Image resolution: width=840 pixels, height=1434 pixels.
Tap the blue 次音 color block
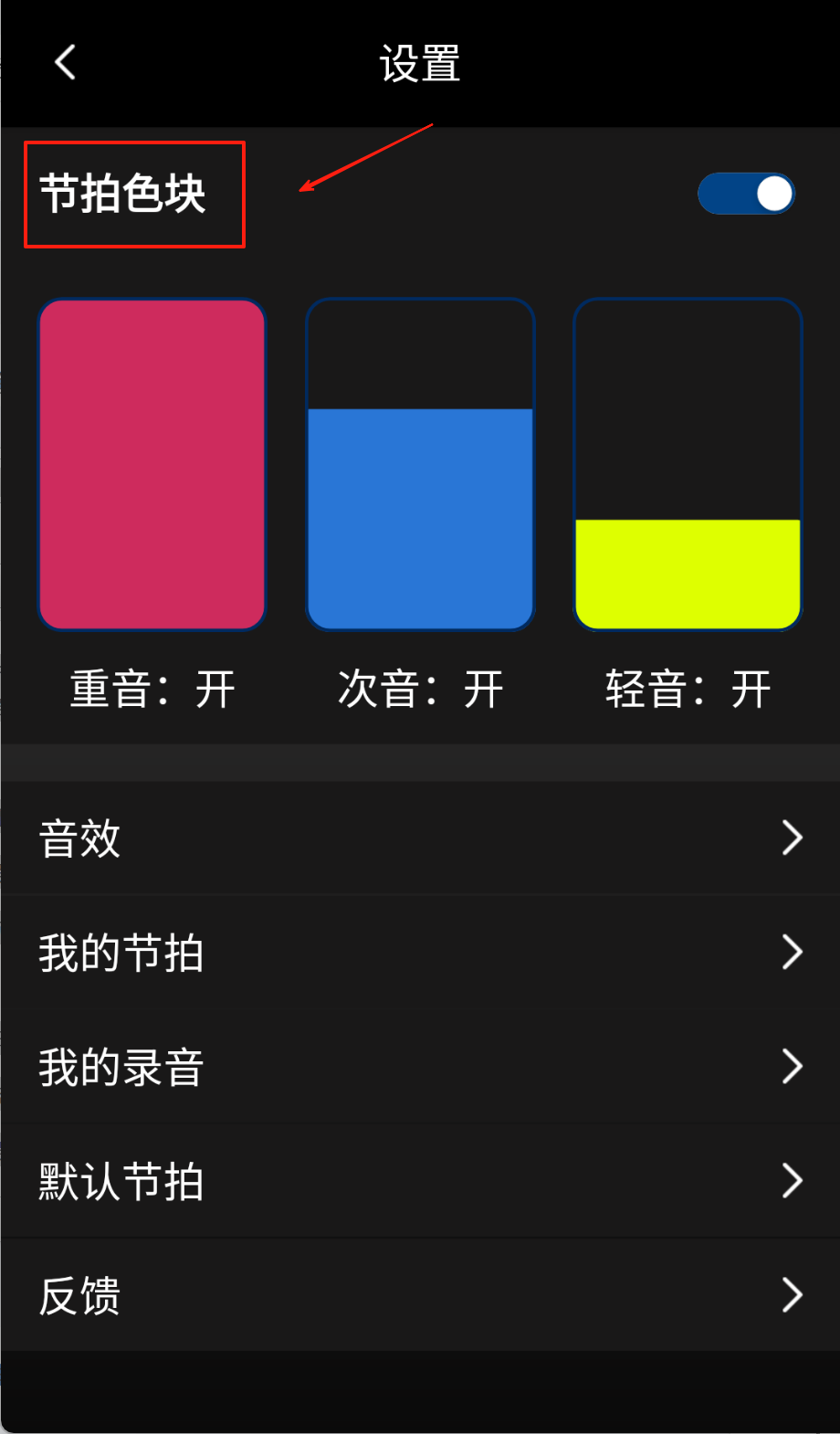click(420, 517)
